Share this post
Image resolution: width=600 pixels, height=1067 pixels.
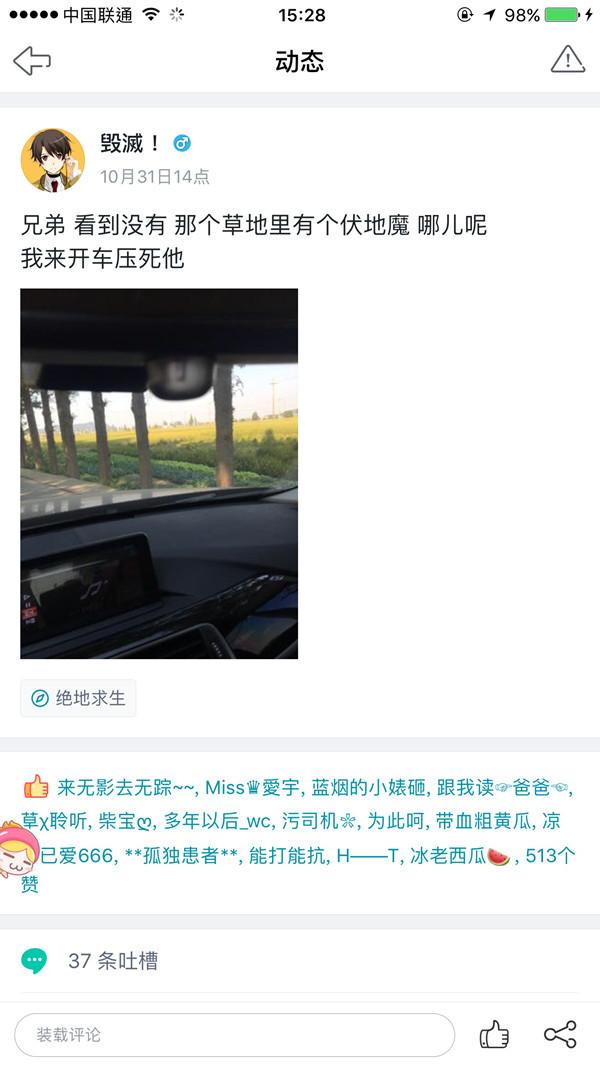click(x=560, y=1034)
